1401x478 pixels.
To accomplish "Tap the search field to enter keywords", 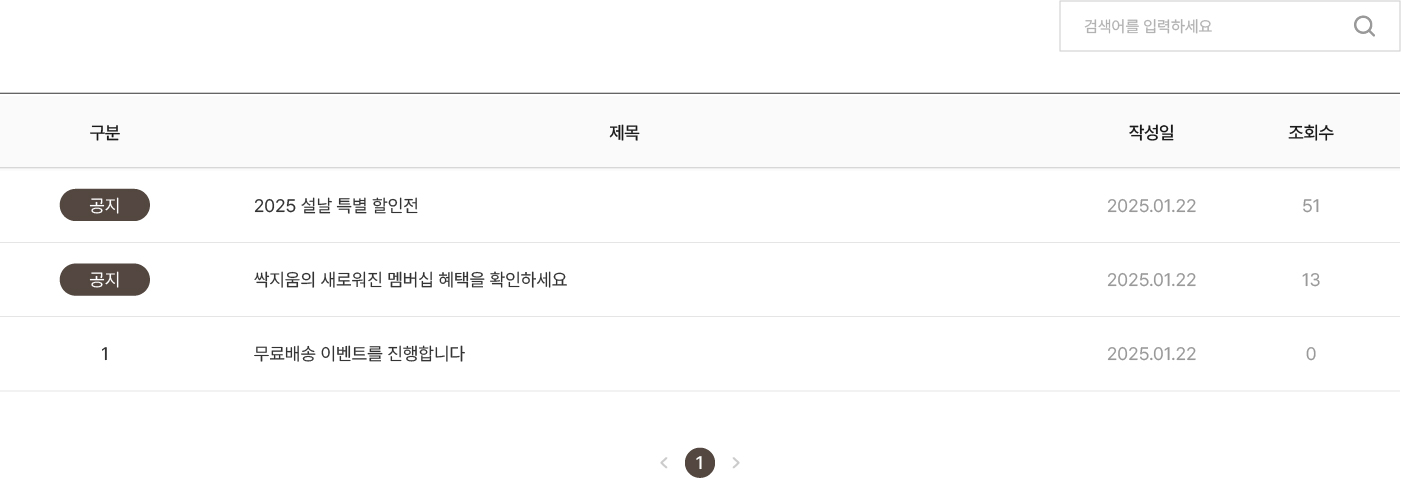I will pos(1200,26).
